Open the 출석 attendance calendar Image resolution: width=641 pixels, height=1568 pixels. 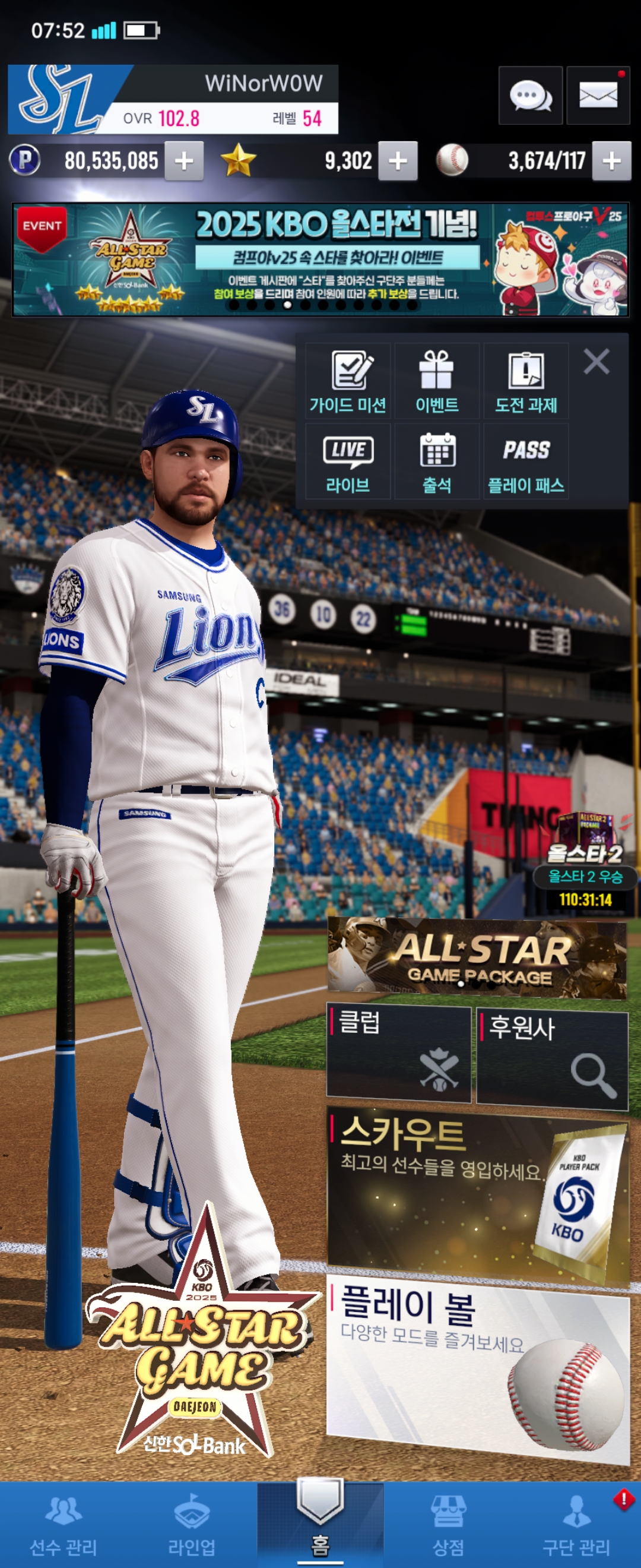pyautogui.click(x=437, y=461)
